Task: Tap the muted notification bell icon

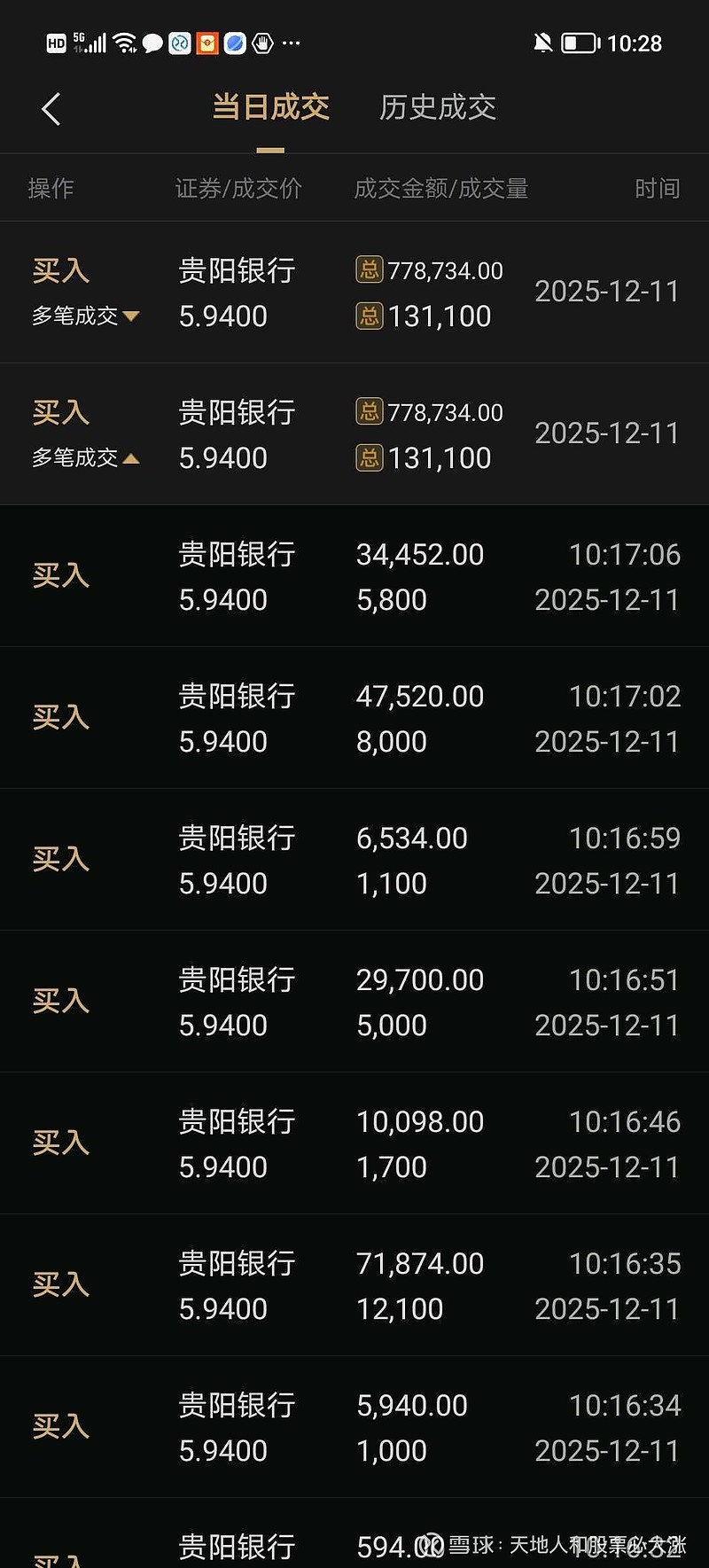Action: click(542, 42)
